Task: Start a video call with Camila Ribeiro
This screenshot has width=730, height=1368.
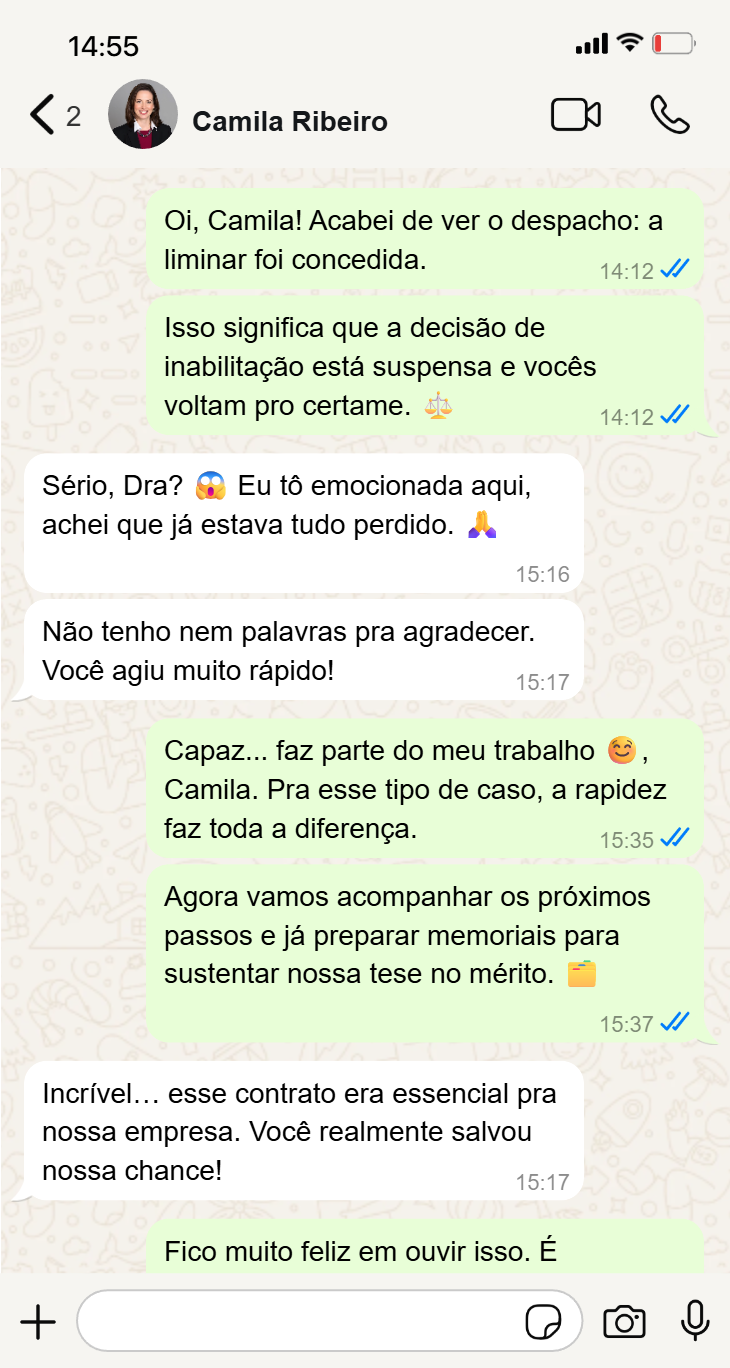Action: tap(576, 114)
